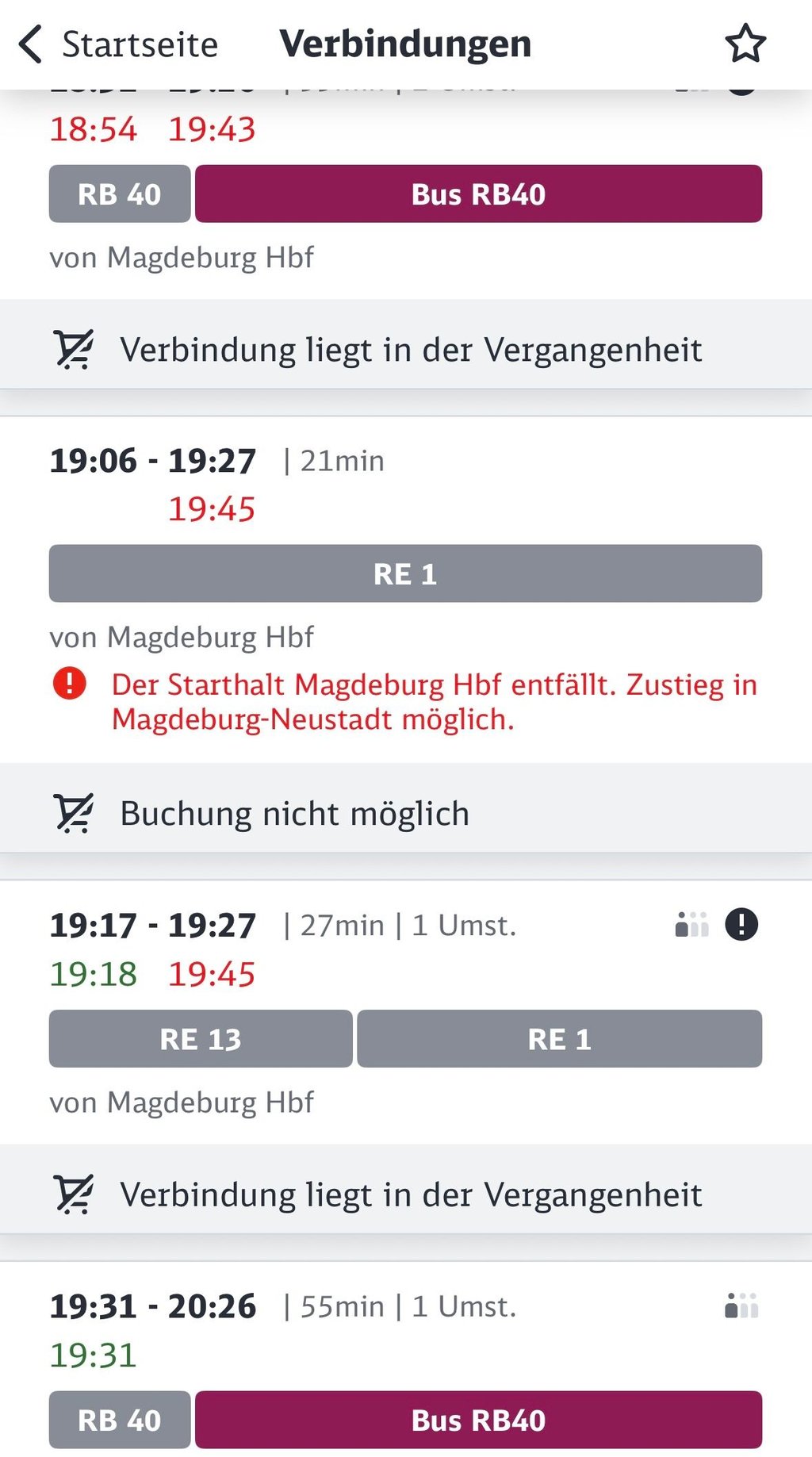Select the Bus RB40 badge on the first connection

(477, 193)
